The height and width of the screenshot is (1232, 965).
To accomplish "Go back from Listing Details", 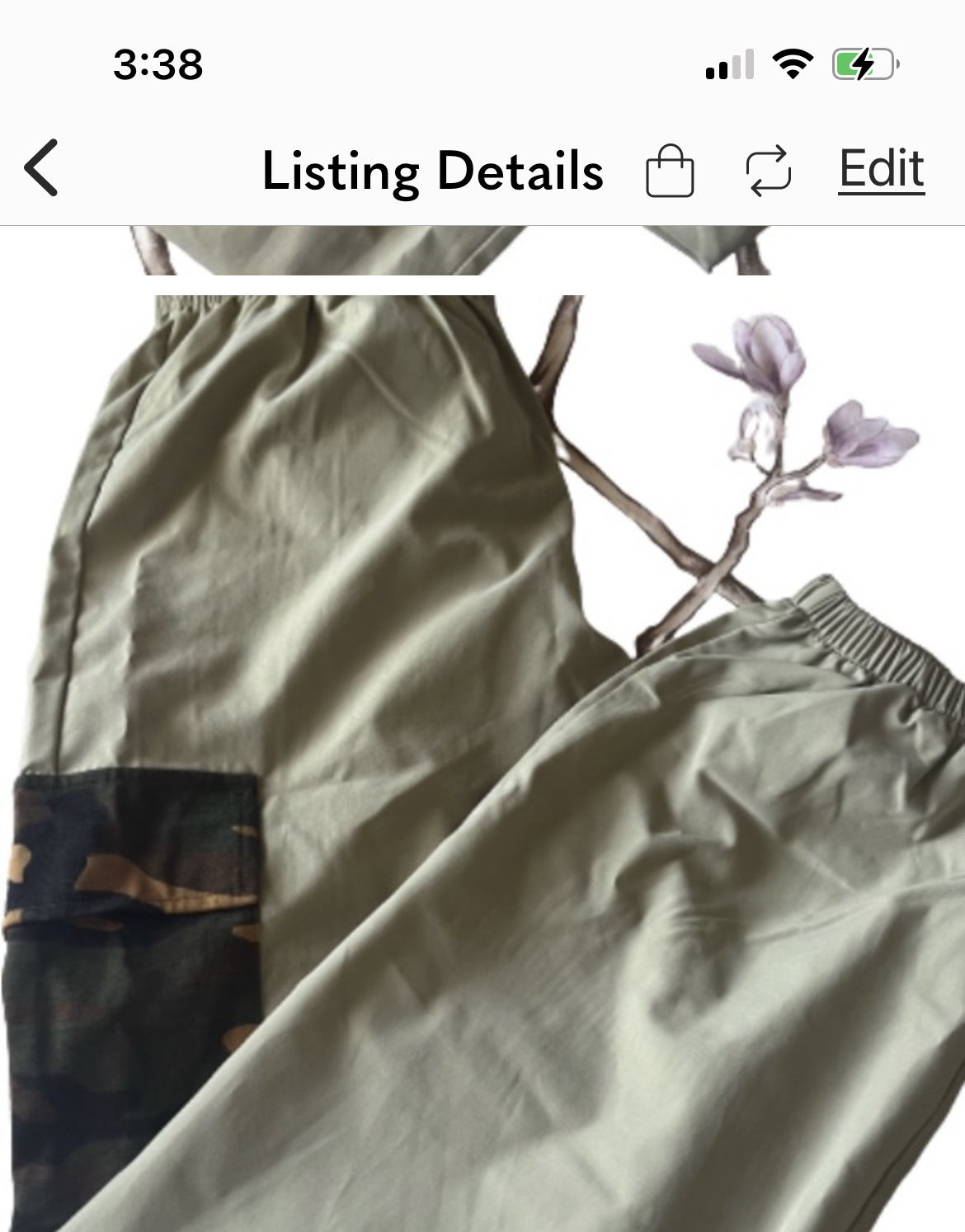I will click(x=41, y=168).
